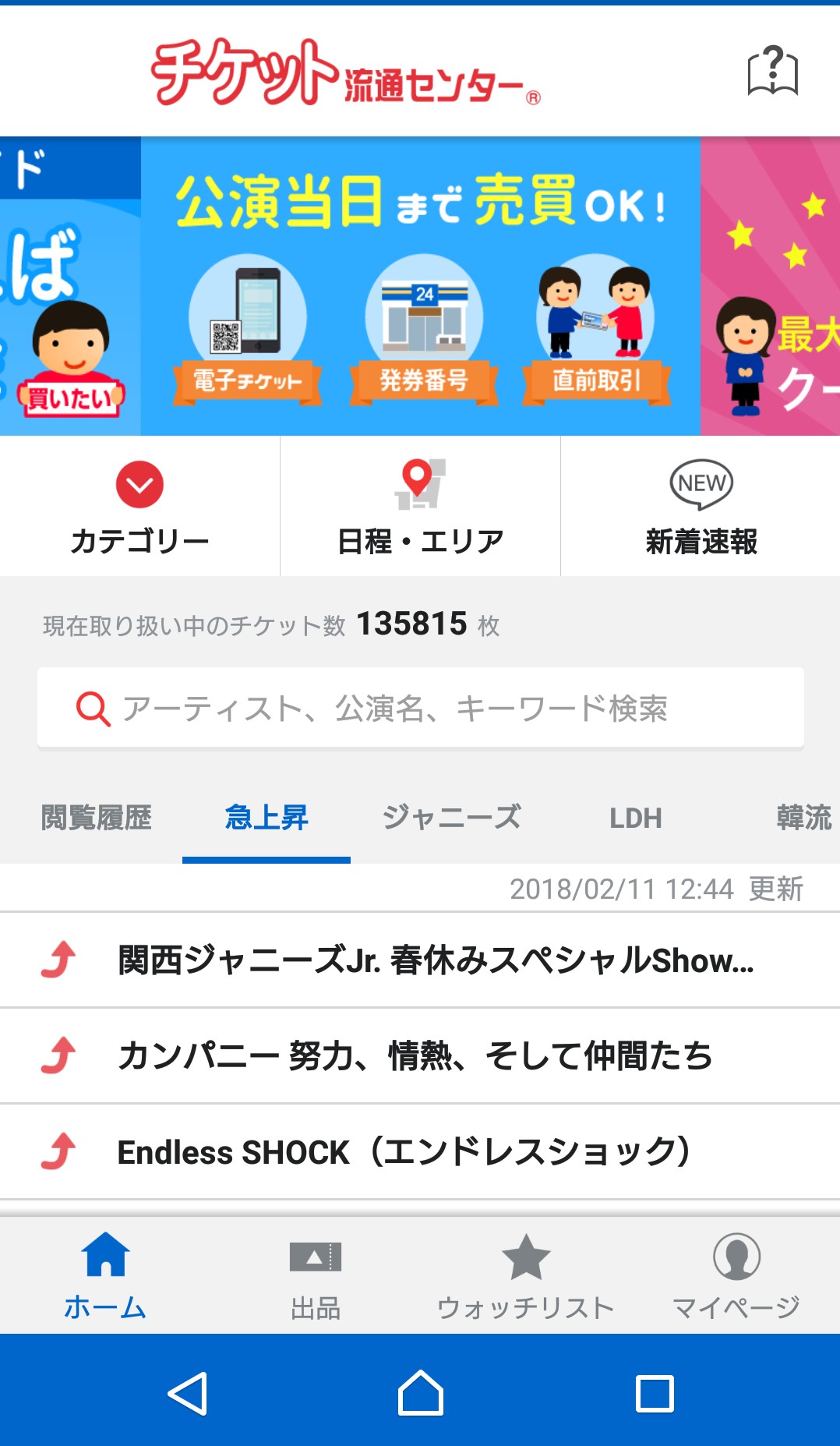This screenshot has height=1446, width=840.
Task: Open 日程・エリア search
Action: point(420,507)
